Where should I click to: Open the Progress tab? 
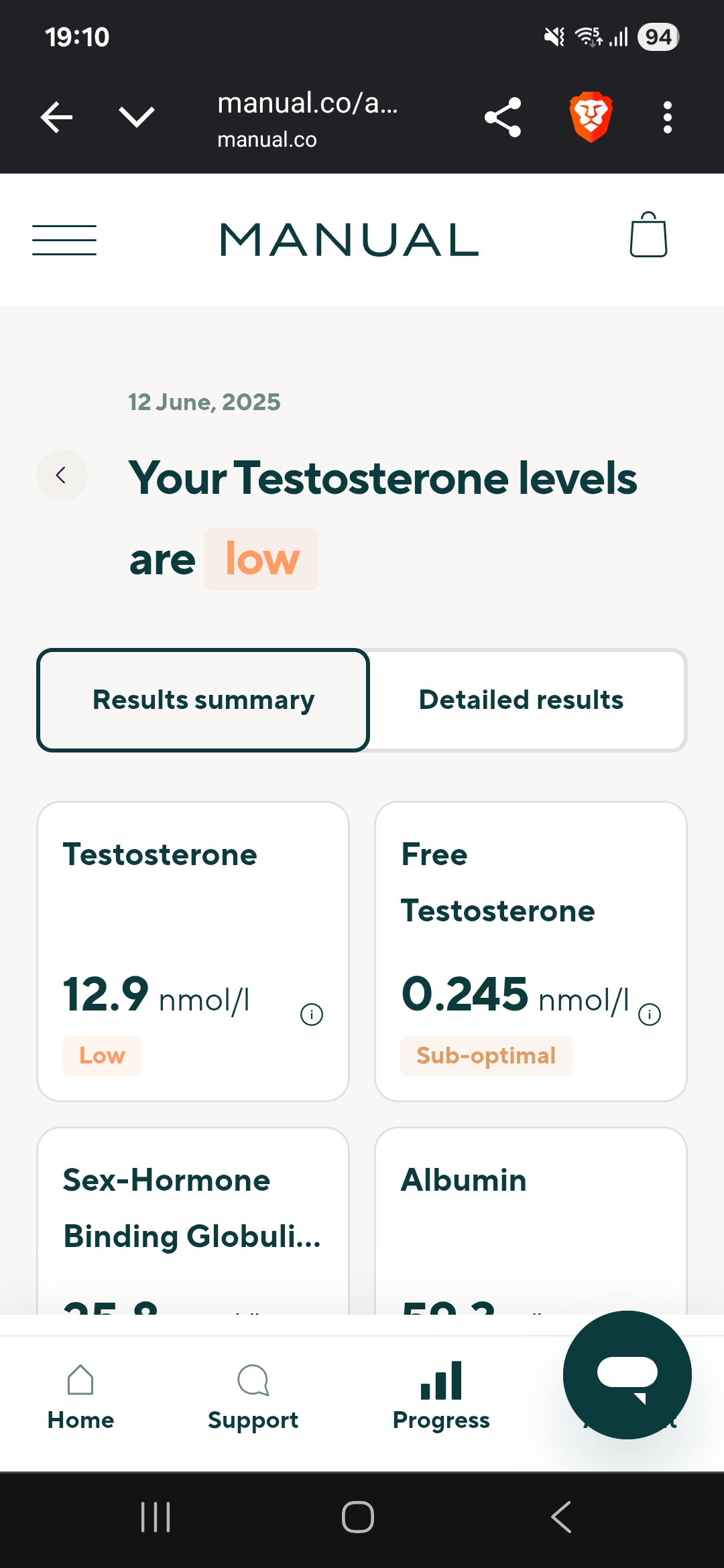pyautogui.click(x=441, y=1397)
